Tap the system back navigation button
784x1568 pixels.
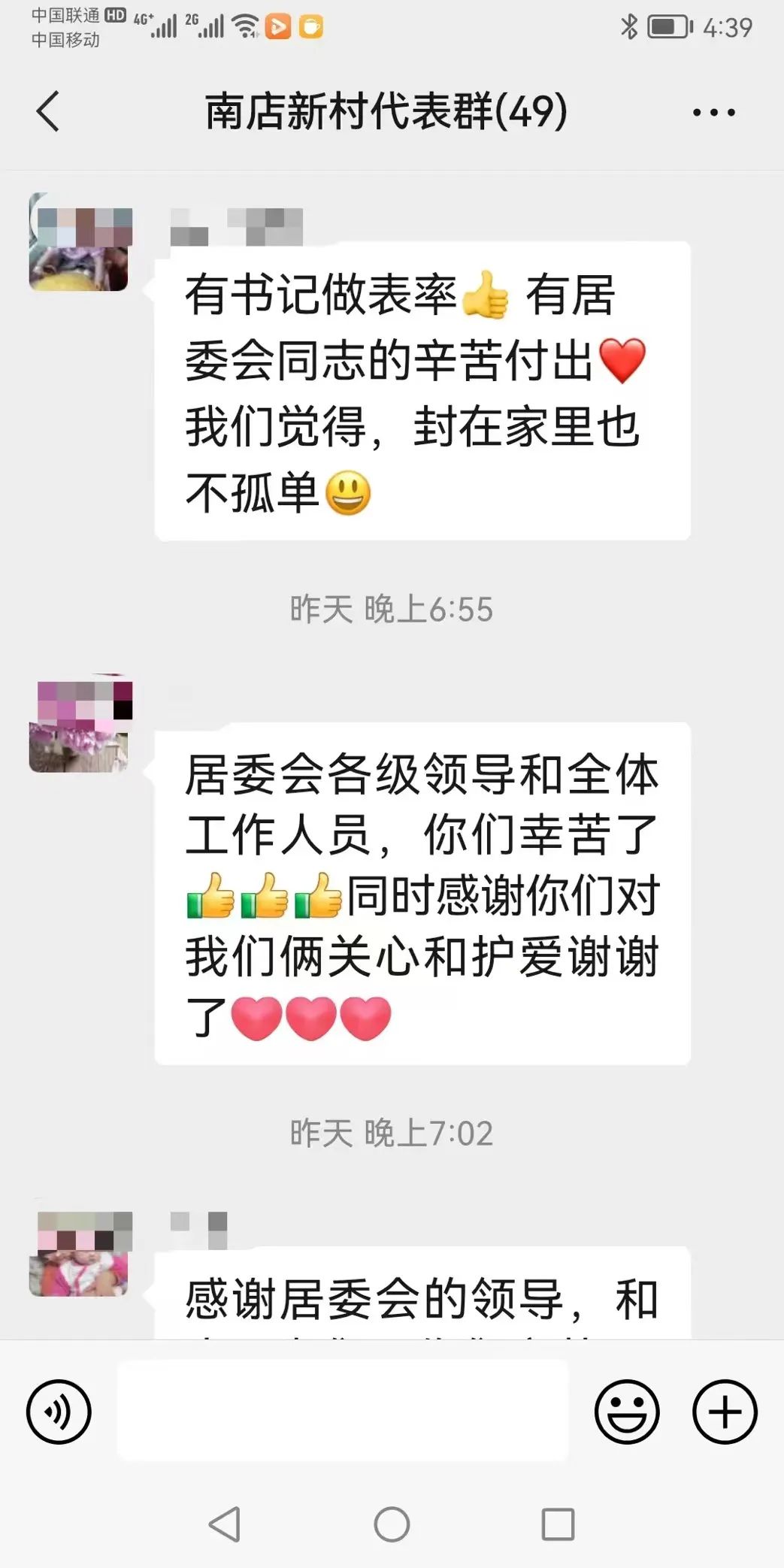224,1524
